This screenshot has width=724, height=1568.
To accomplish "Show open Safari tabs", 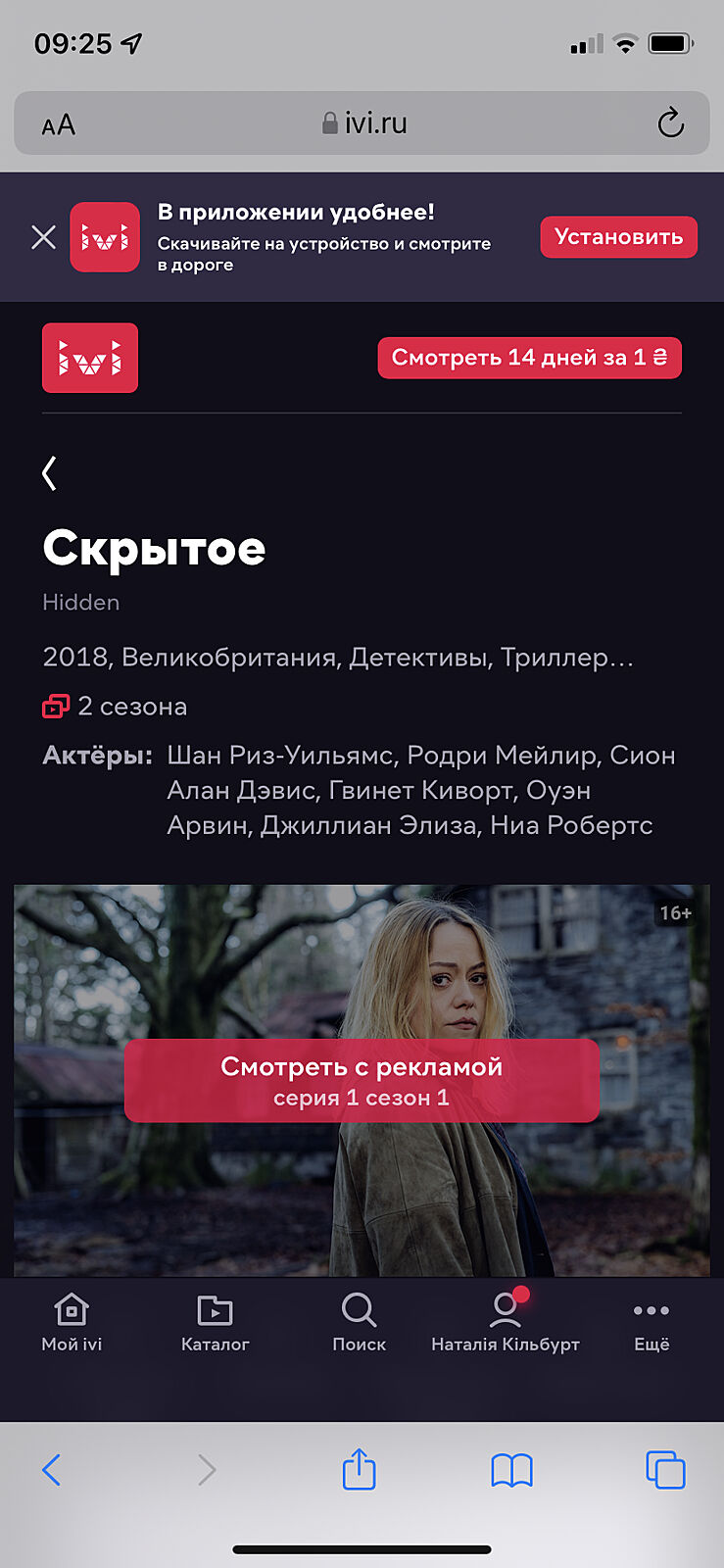I will pyautogui.click(x=665, y=1470).
